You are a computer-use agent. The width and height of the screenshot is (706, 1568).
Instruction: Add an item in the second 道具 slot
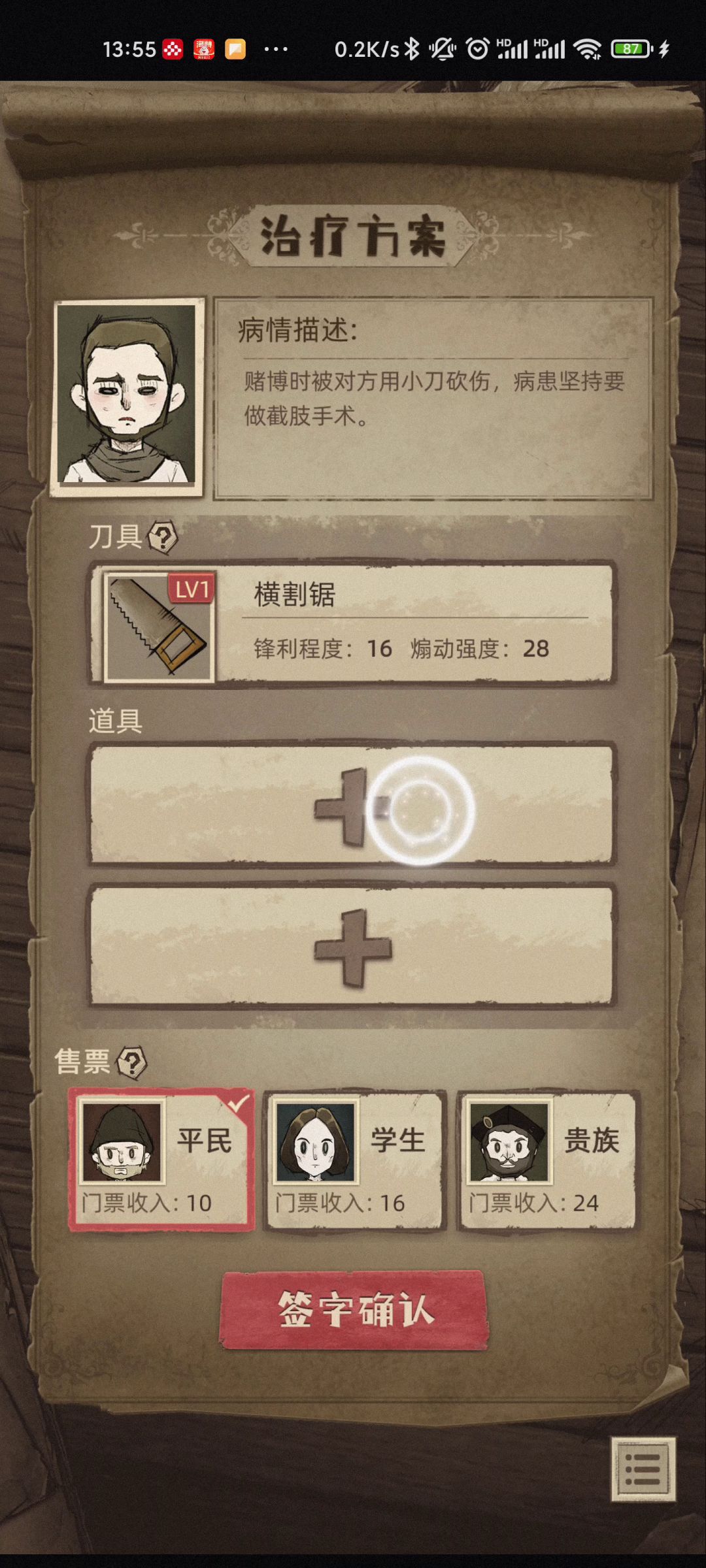[352, 947]
